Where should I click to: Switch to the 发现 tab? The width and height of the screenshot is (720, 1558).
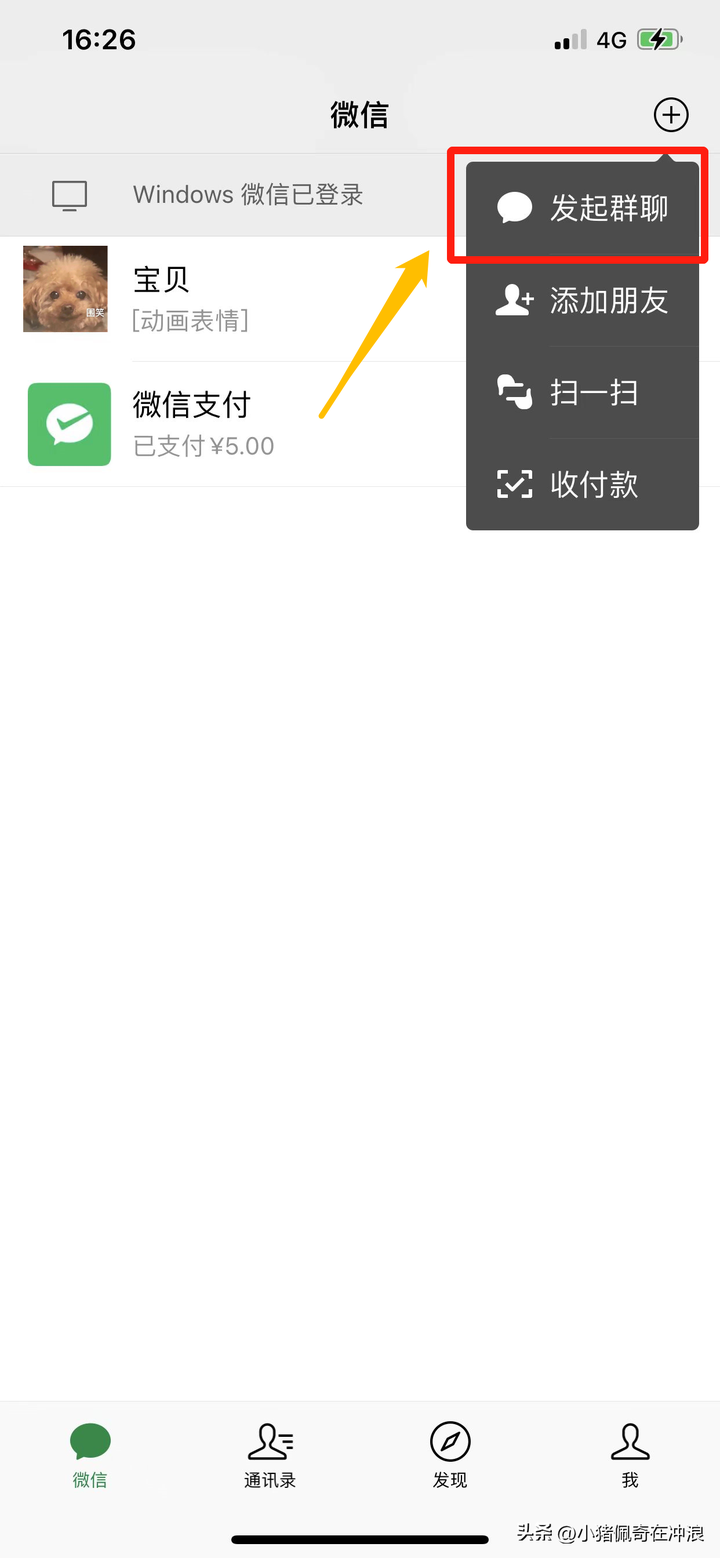(x=450, y=1456)
